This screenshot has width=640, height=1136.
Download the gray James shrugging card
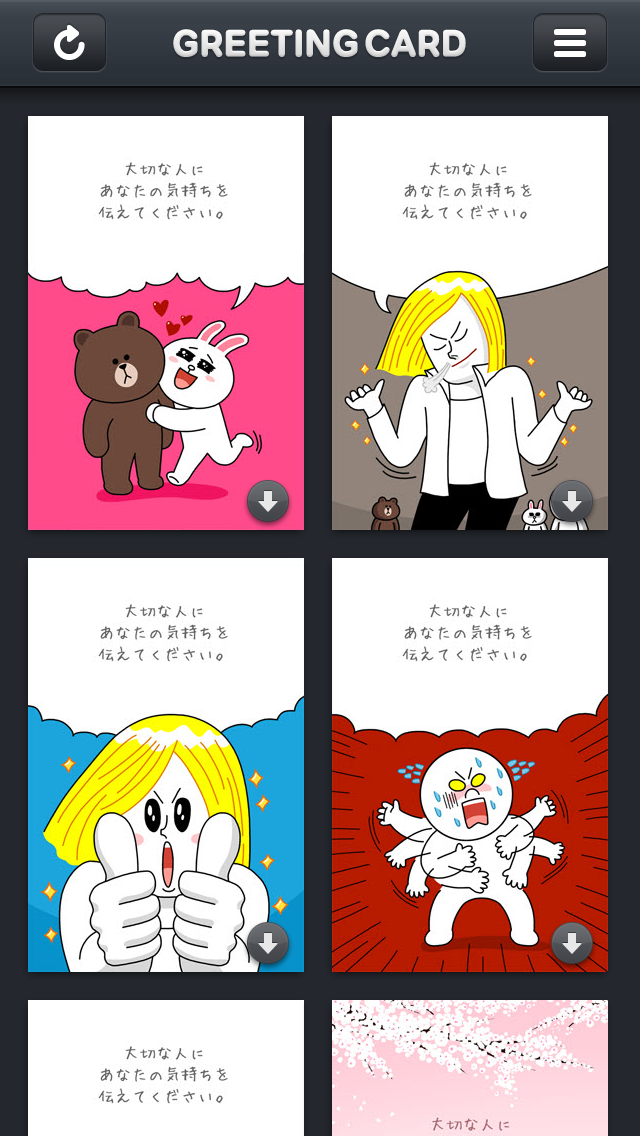click(571, 502)
